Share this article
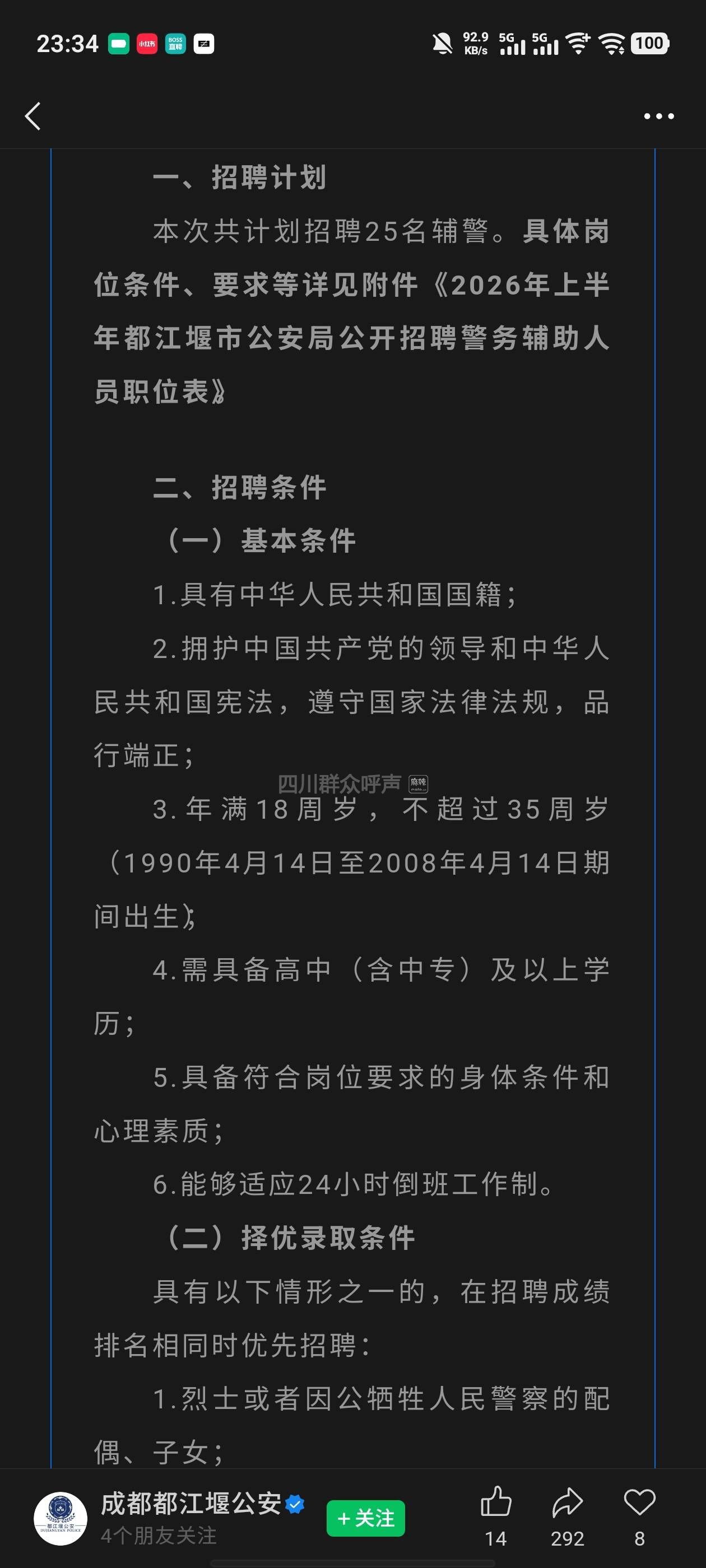This screenshot has width=706, height=1568. 567,1502
